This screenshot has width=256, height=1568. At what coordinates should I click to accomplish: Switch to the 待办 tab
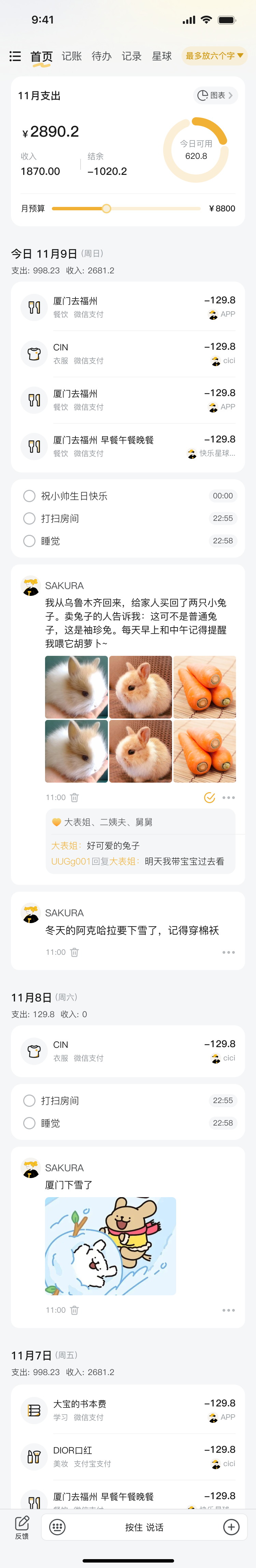coord(101,57)
